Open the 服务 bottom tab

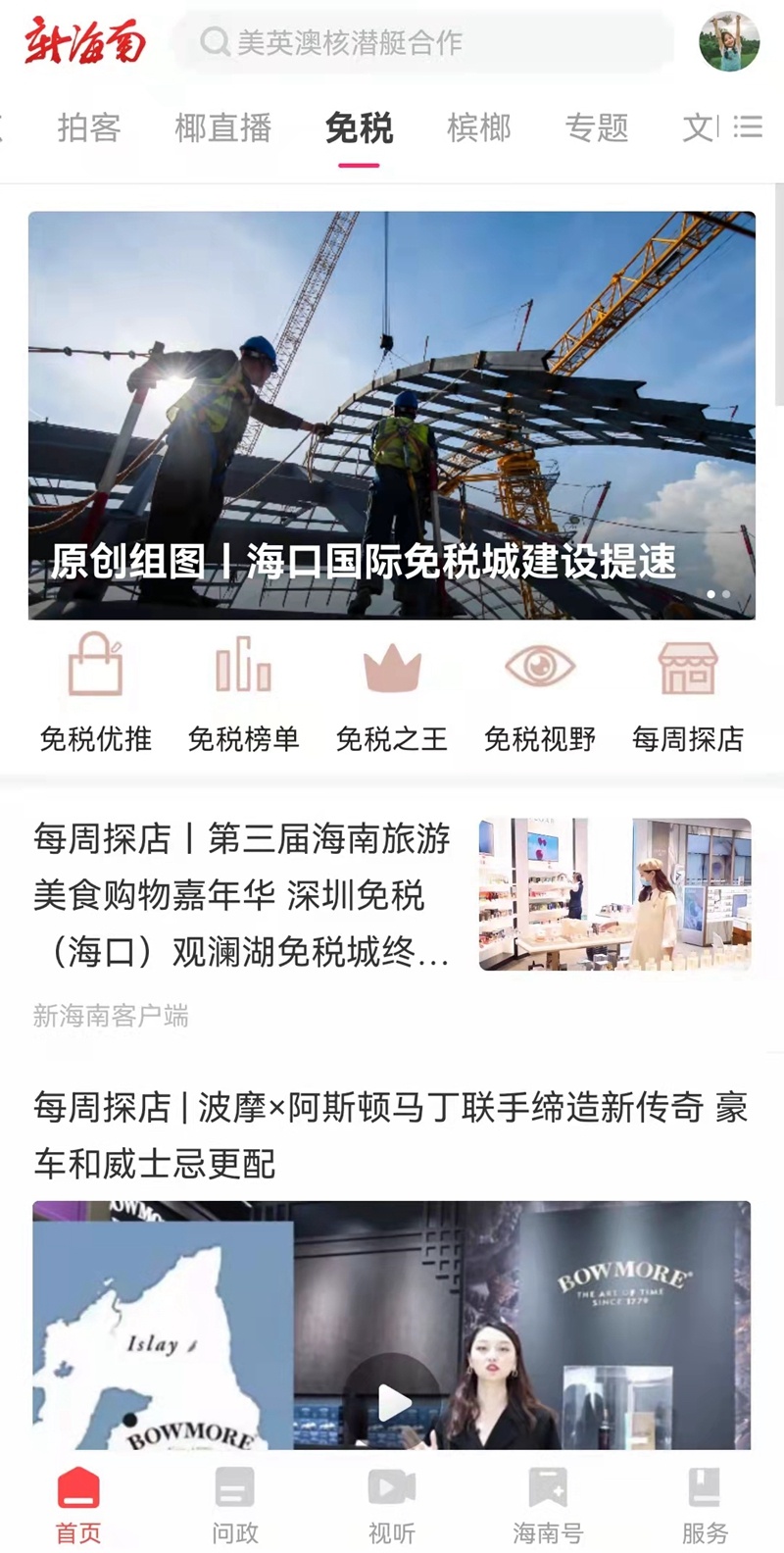tap(705, 1505)
